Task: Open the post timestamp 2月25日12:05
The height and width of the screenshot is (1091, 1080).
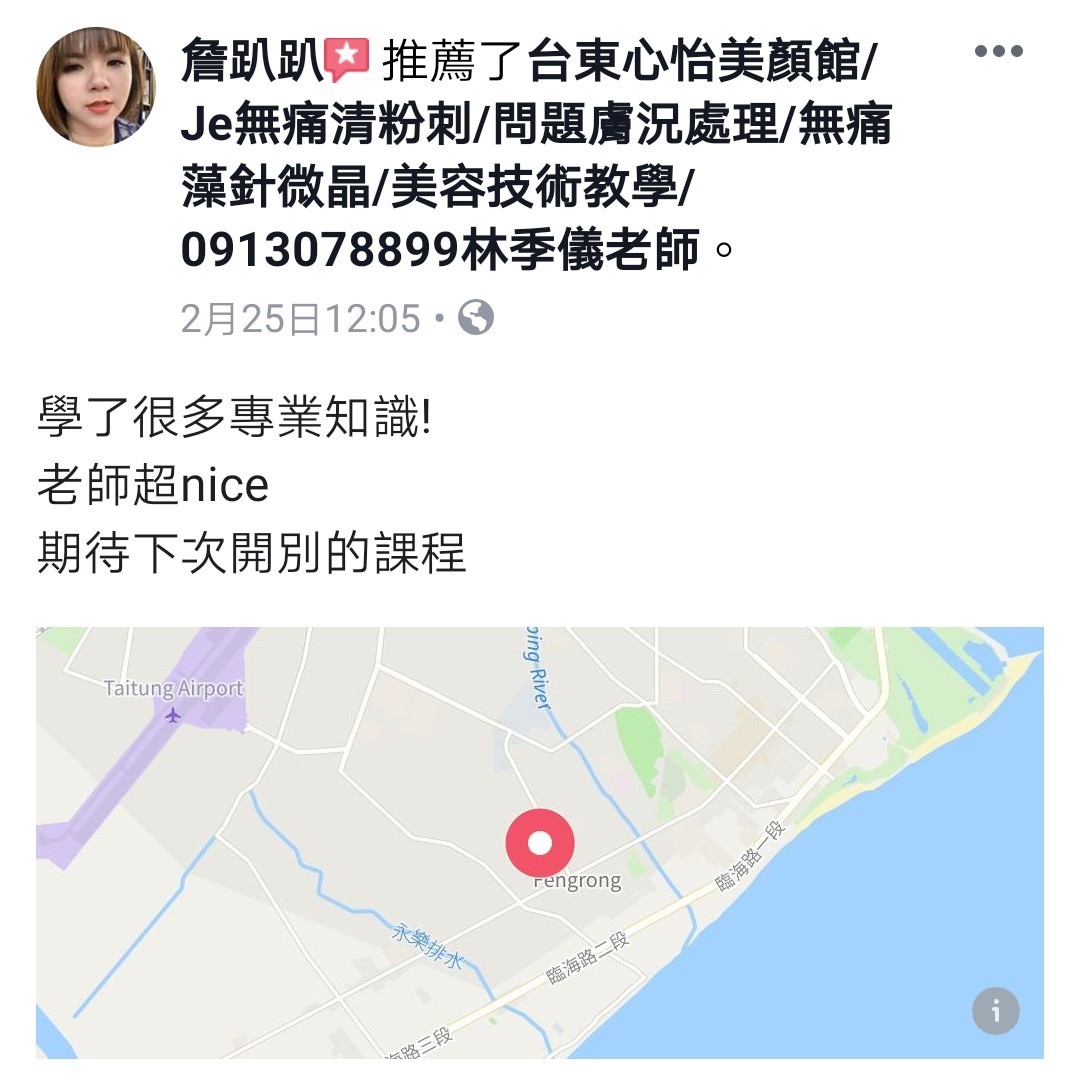Action: click(300, 319)
